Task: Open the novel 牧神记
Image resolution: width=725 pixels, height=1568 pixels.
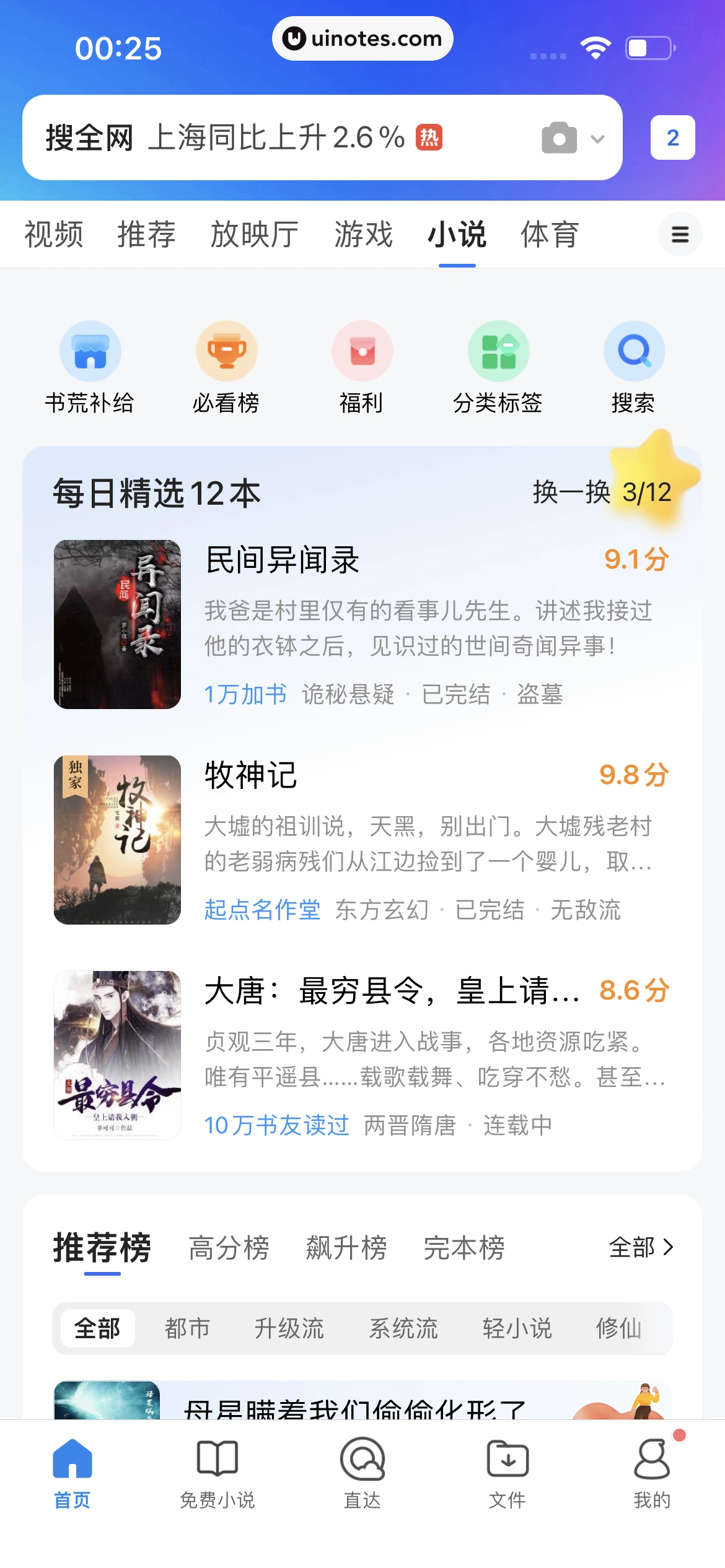Action: [251, 776]
